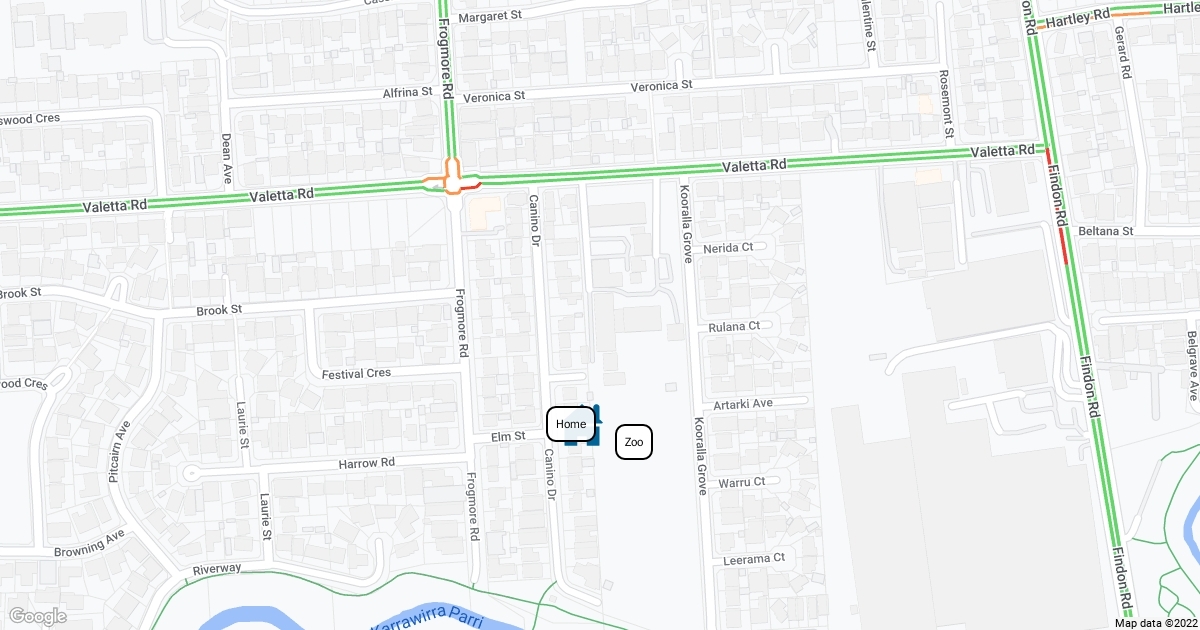Tap the Home map marker

[571, 424]
